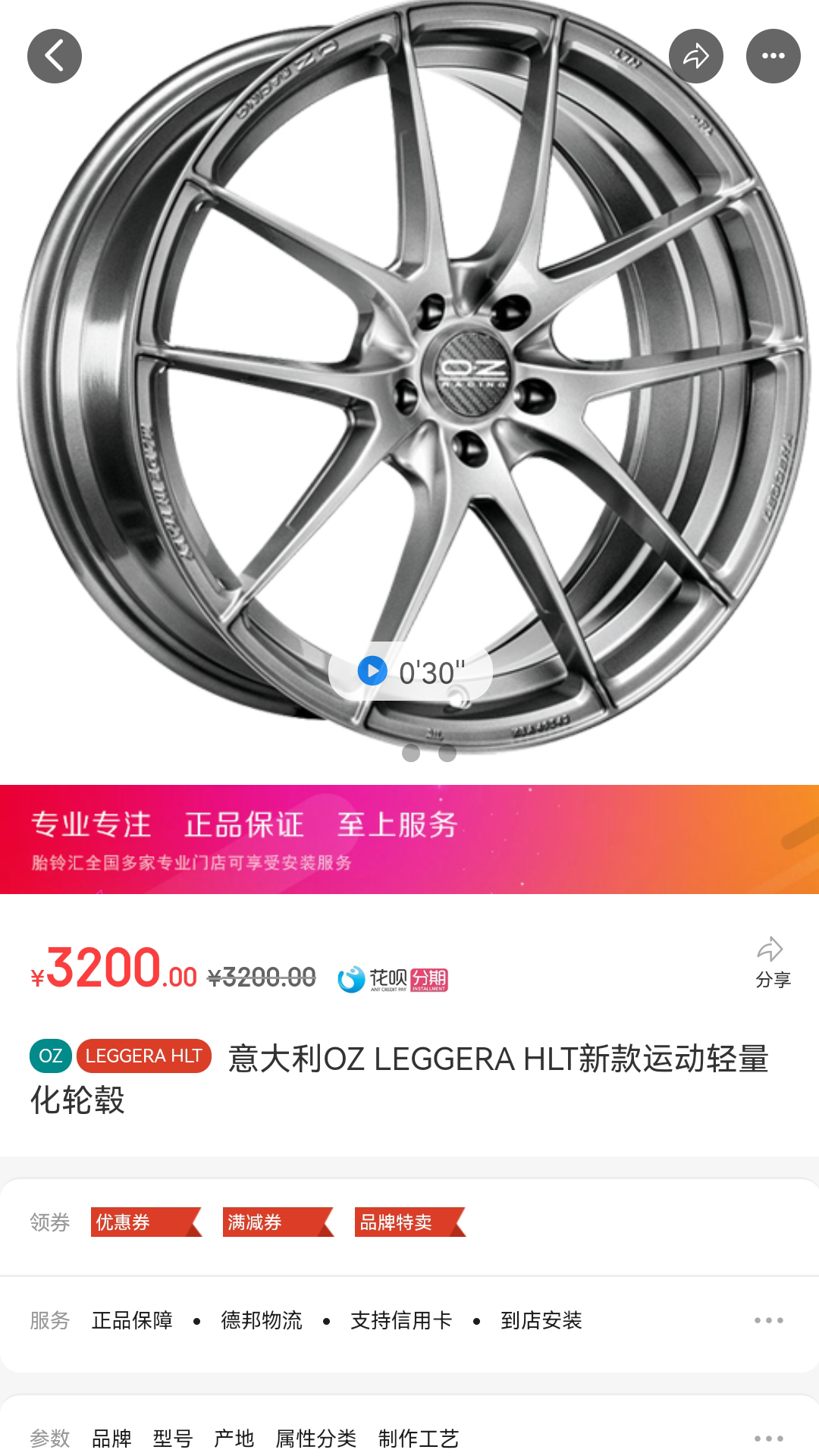
Task: Open the 品牌特卖 coupon tag
Action: pos(409,1222)
